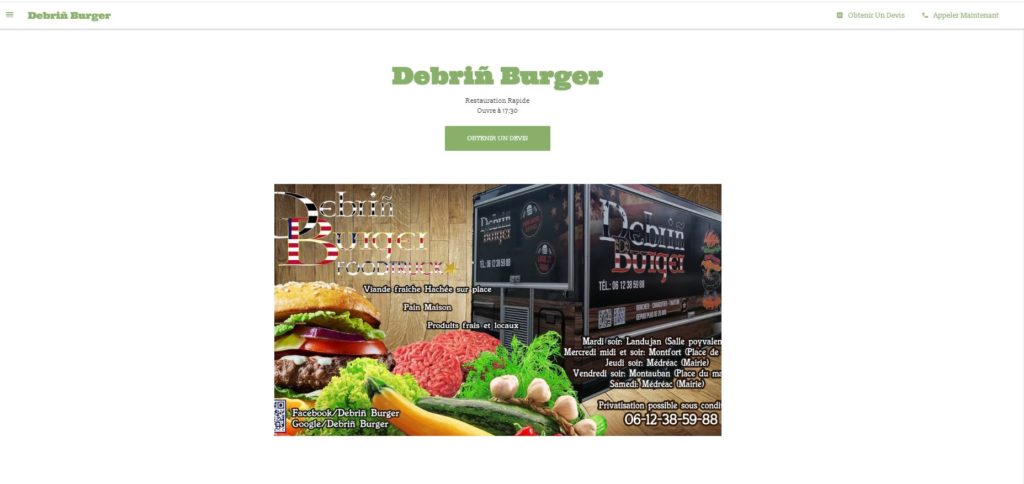Open the hamburger navigation menu
Viewport: 1024px width, 484px height.
[10, 15]
